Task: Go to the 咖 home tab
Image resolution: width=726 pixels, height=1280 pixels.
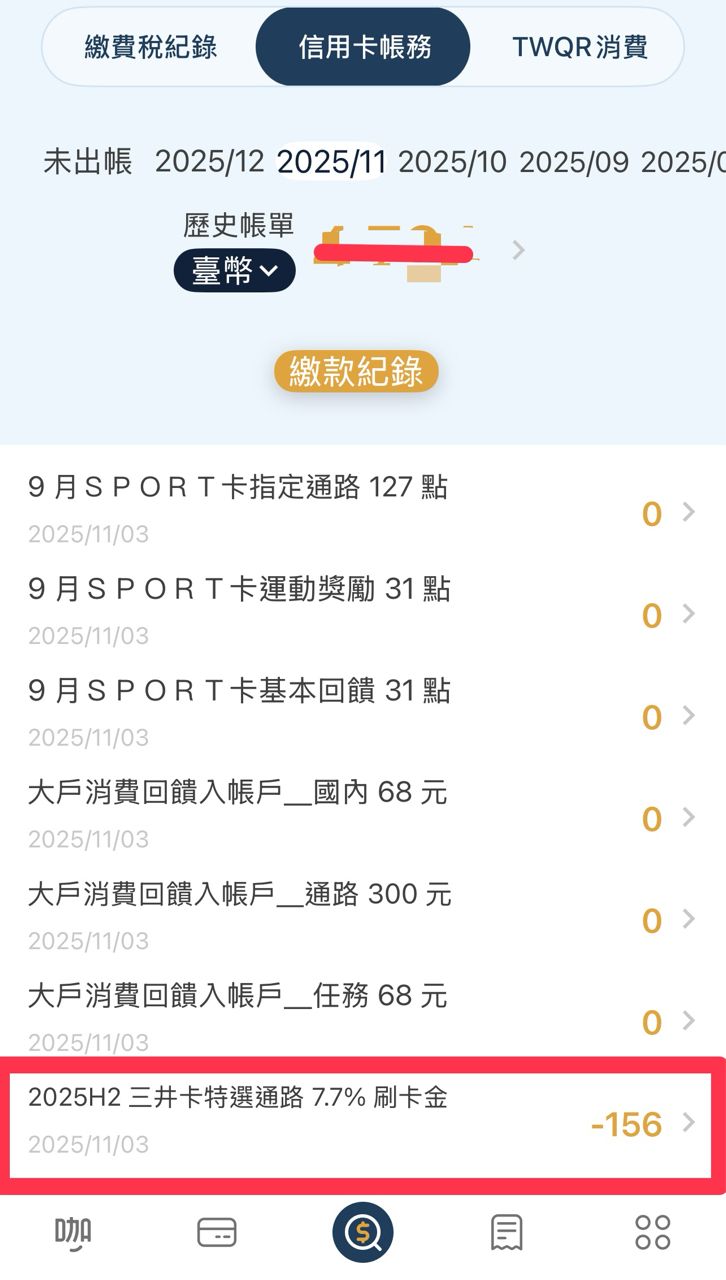Action: (x=73, y=1233)
